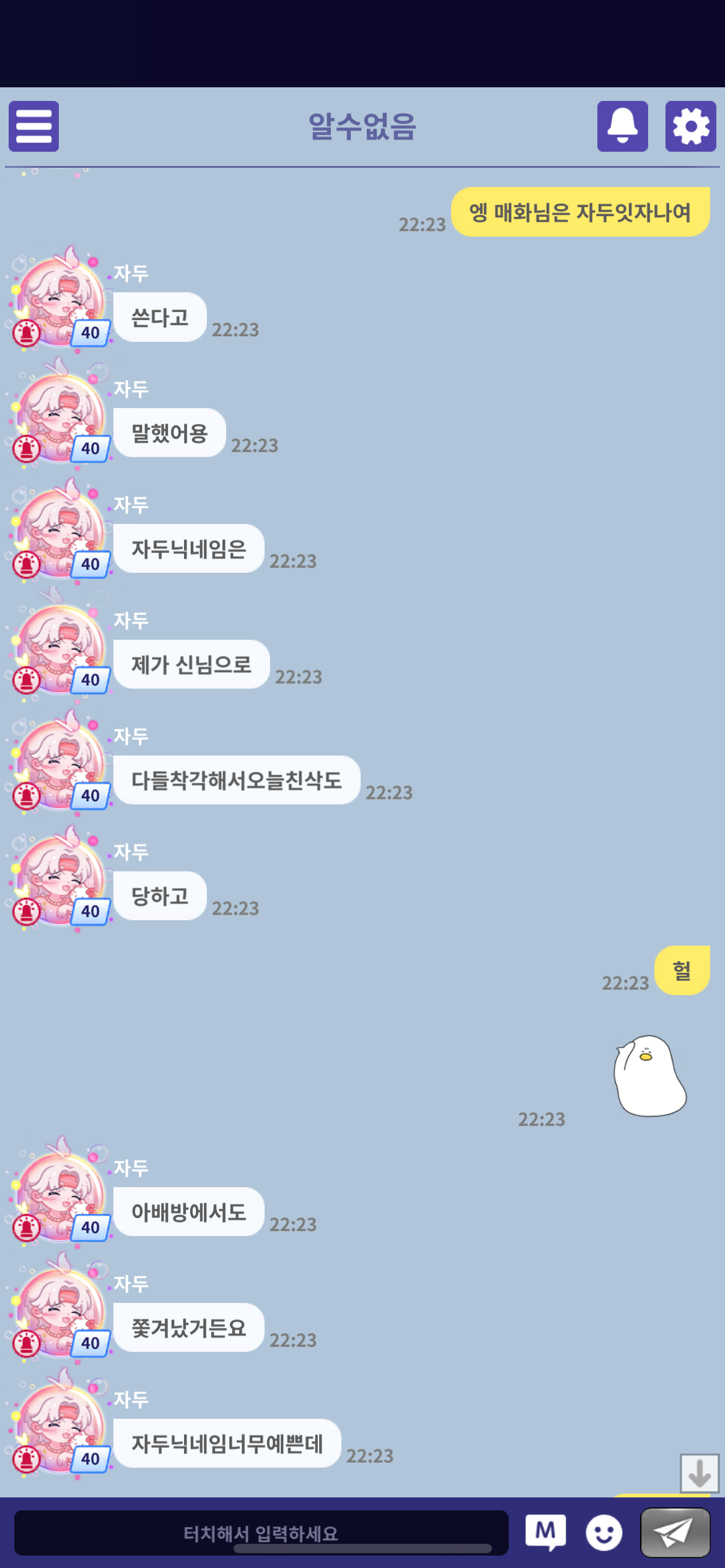
Task: Open the M macro button
Action: pos(545,1532)
